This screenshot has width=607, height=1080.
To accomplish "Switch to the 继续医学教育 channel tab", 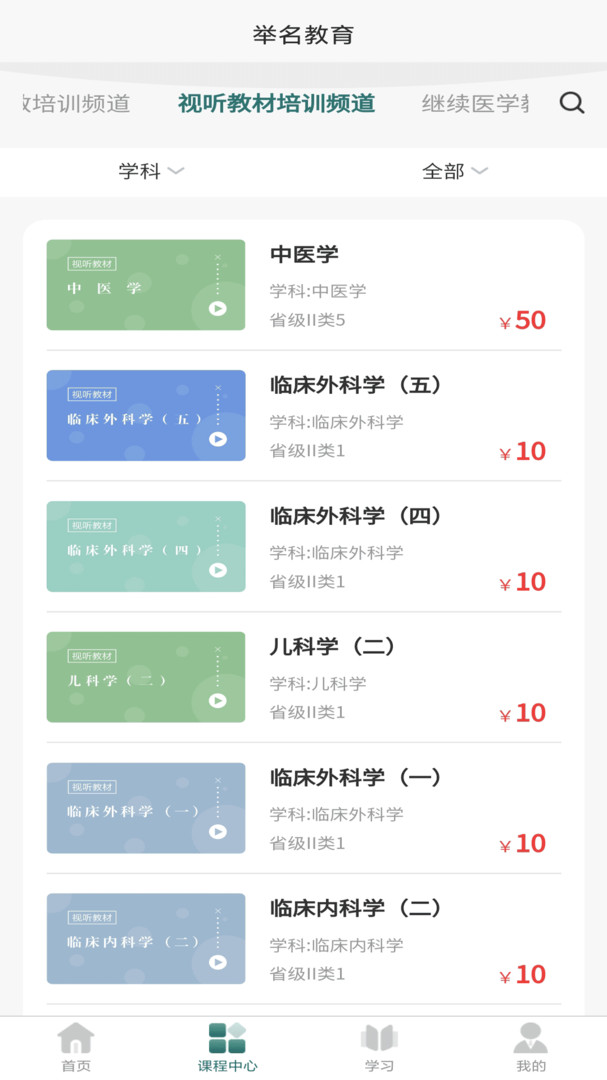I will 475,103.
